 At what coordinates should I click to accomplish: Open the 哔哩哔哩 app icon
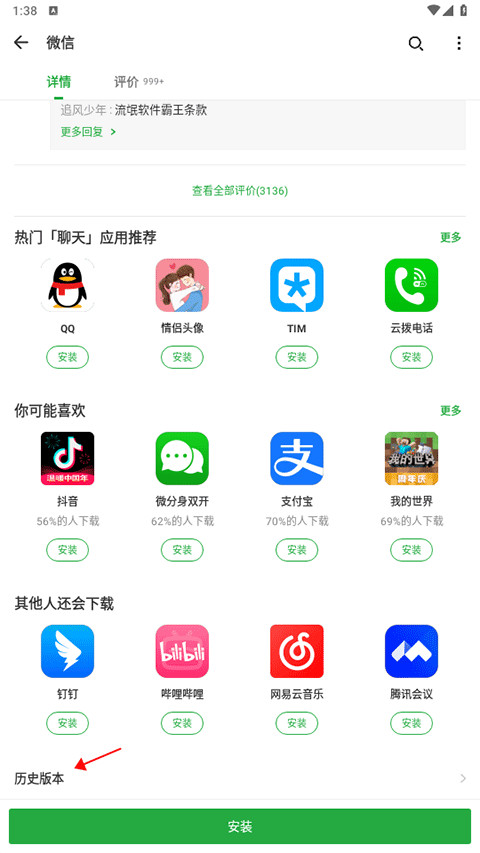182,651
